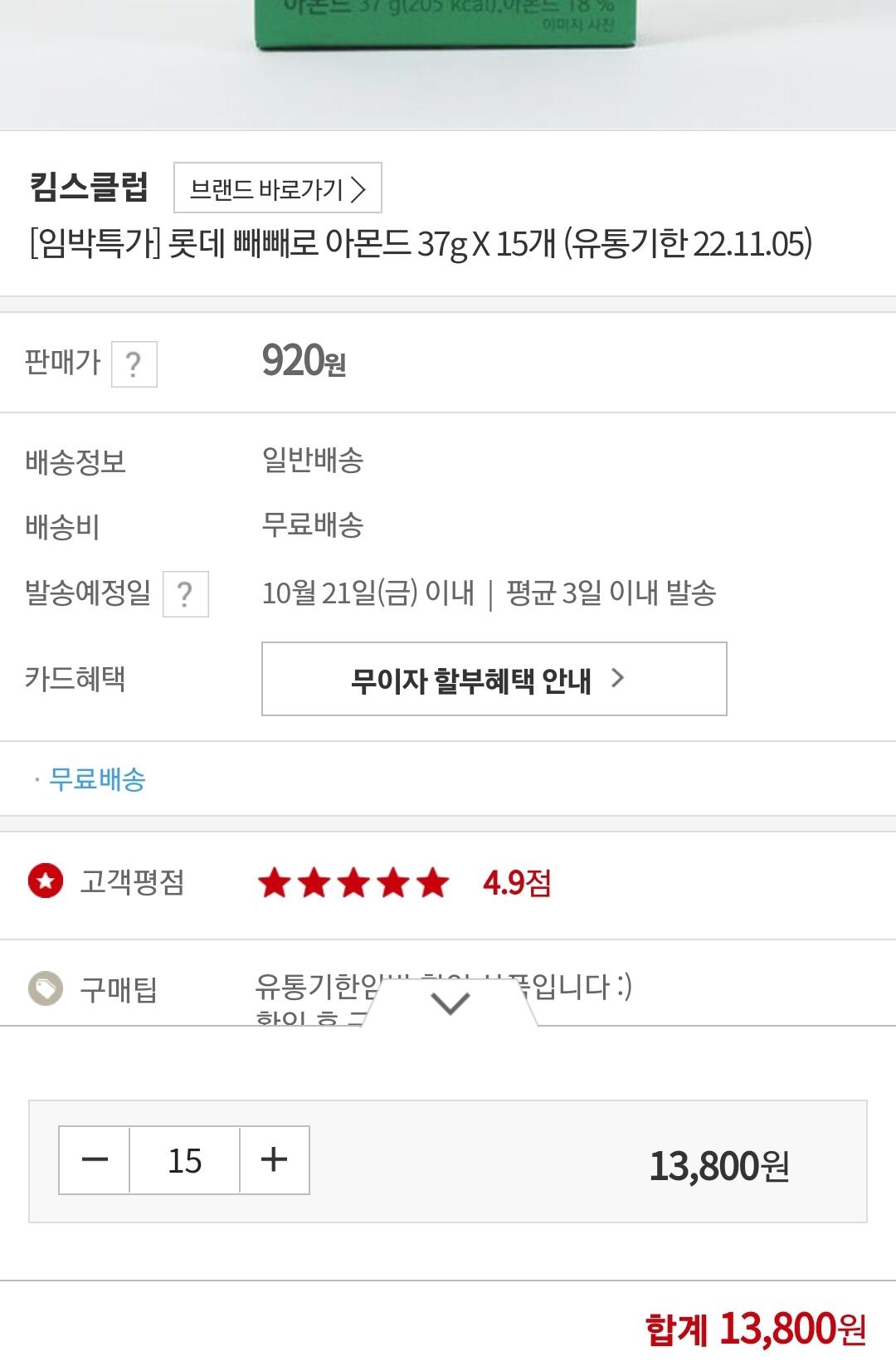Screen dimensions: 896x1371
Task: Show help for 발송예정일 question mark
Action: coord(185,594)
